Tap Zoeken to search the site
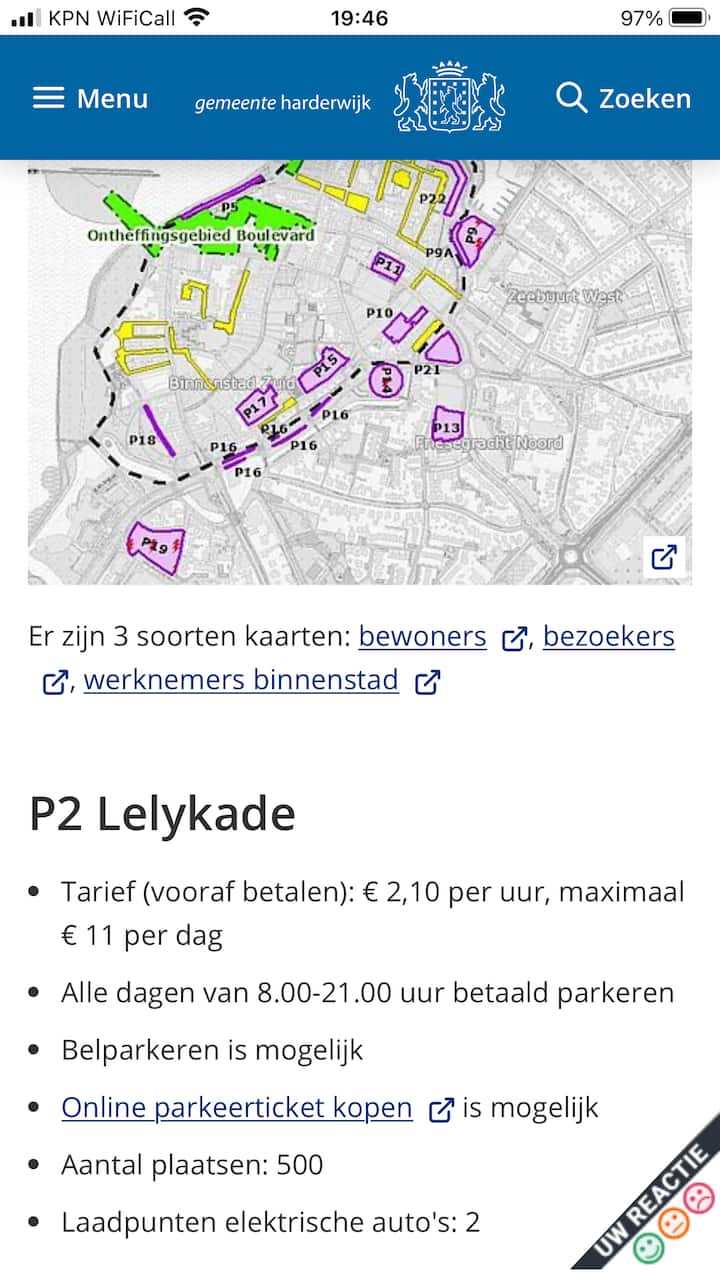 pyautogui.click(x=623, y=98)
